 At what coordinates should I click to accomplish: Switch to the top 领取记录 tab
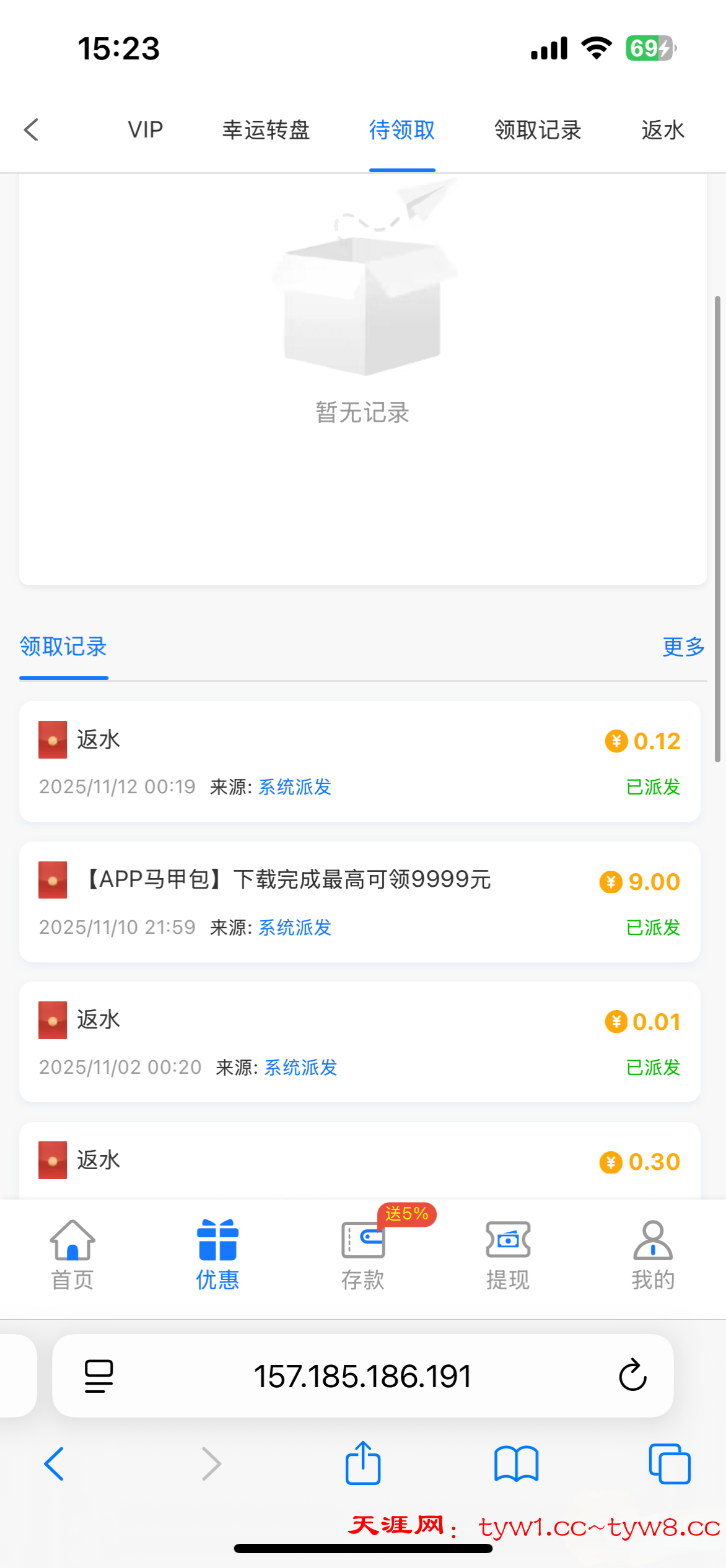[538, 130]
